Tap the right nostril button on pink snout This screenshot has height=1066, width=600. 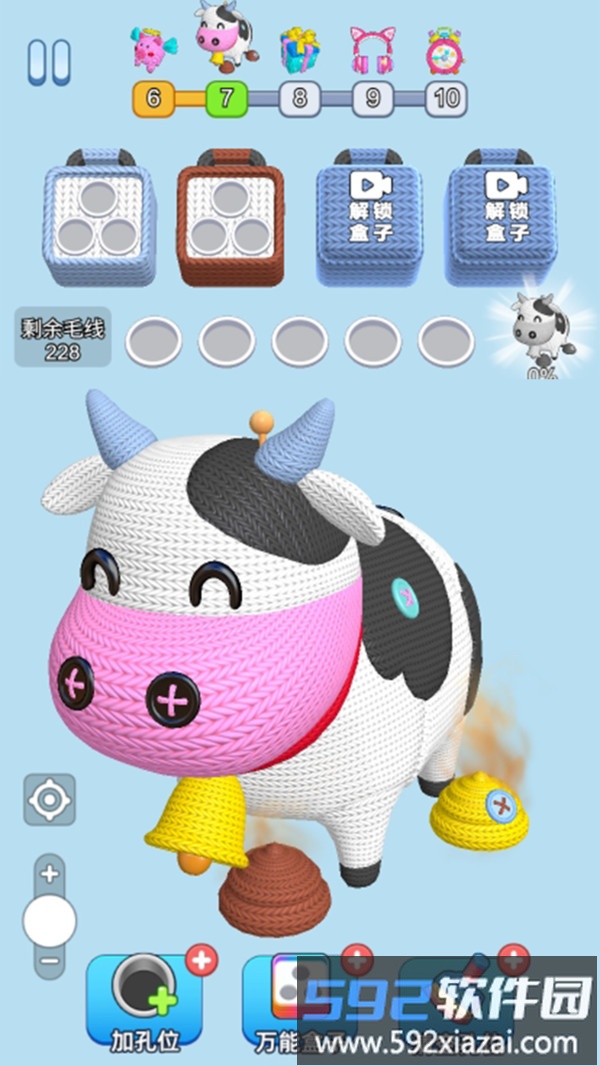click(x=173, y=700)
